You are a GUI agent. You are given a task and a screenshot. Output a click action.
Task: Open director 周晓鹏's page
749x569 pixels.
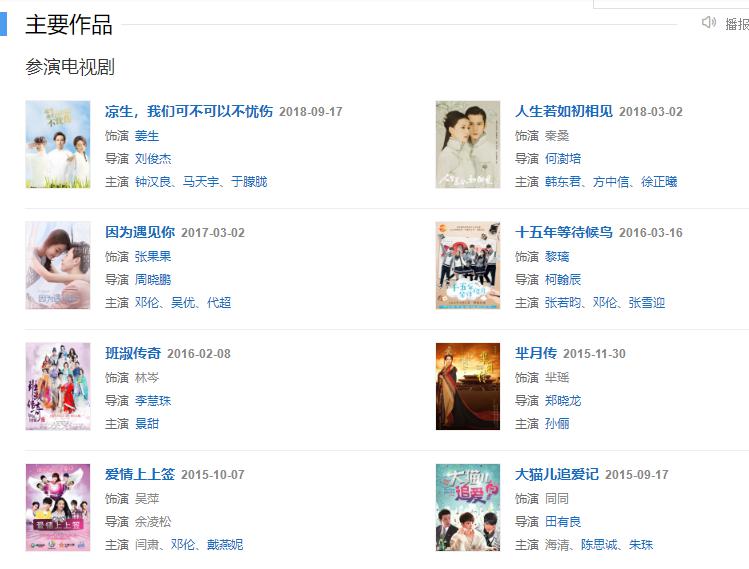(153, 279)
